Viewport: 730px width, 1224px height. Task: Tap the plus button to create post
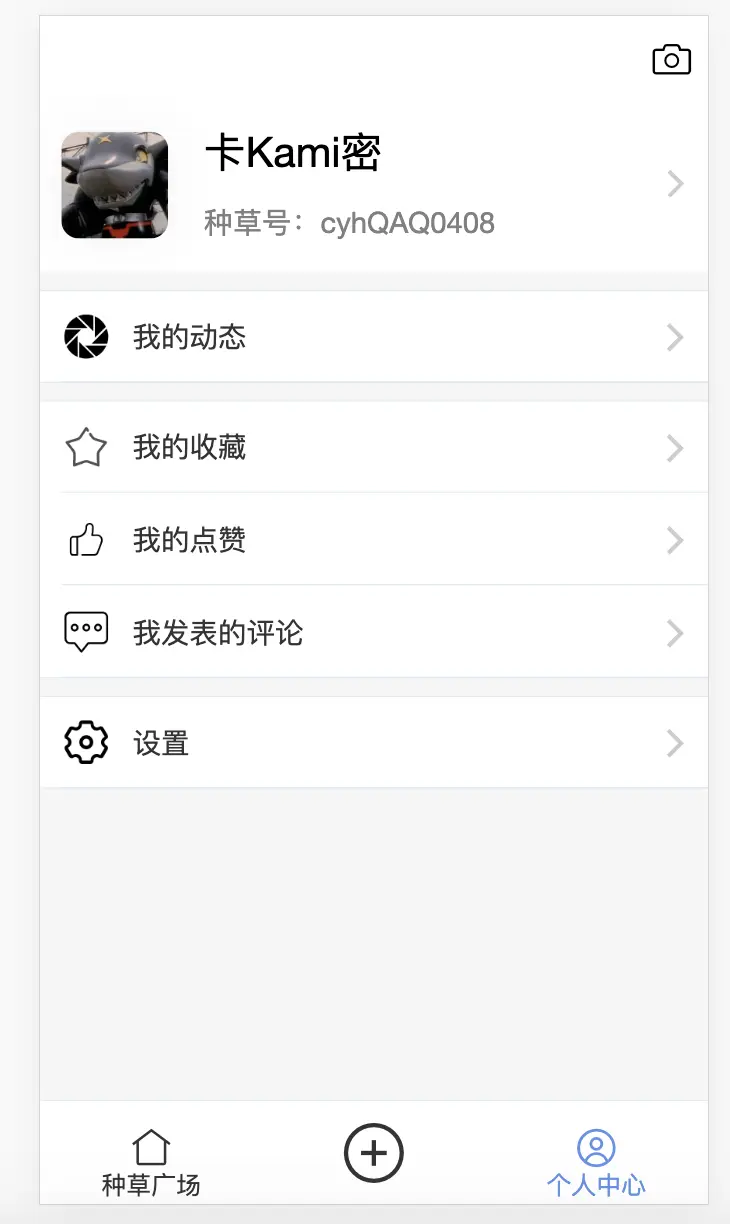[x=373, y=1153]
